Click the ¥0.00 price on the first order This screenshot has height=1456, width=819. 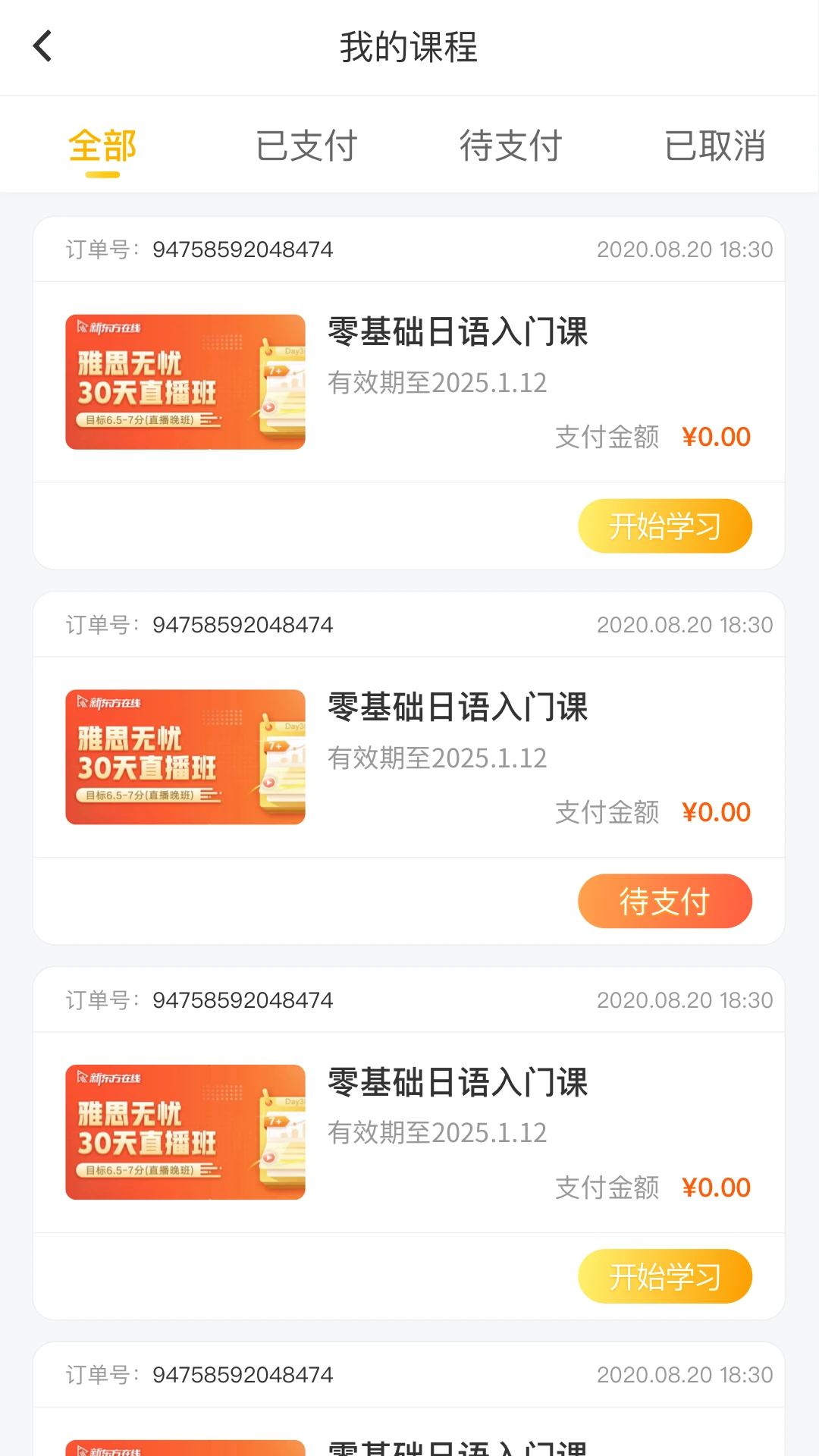716,436
